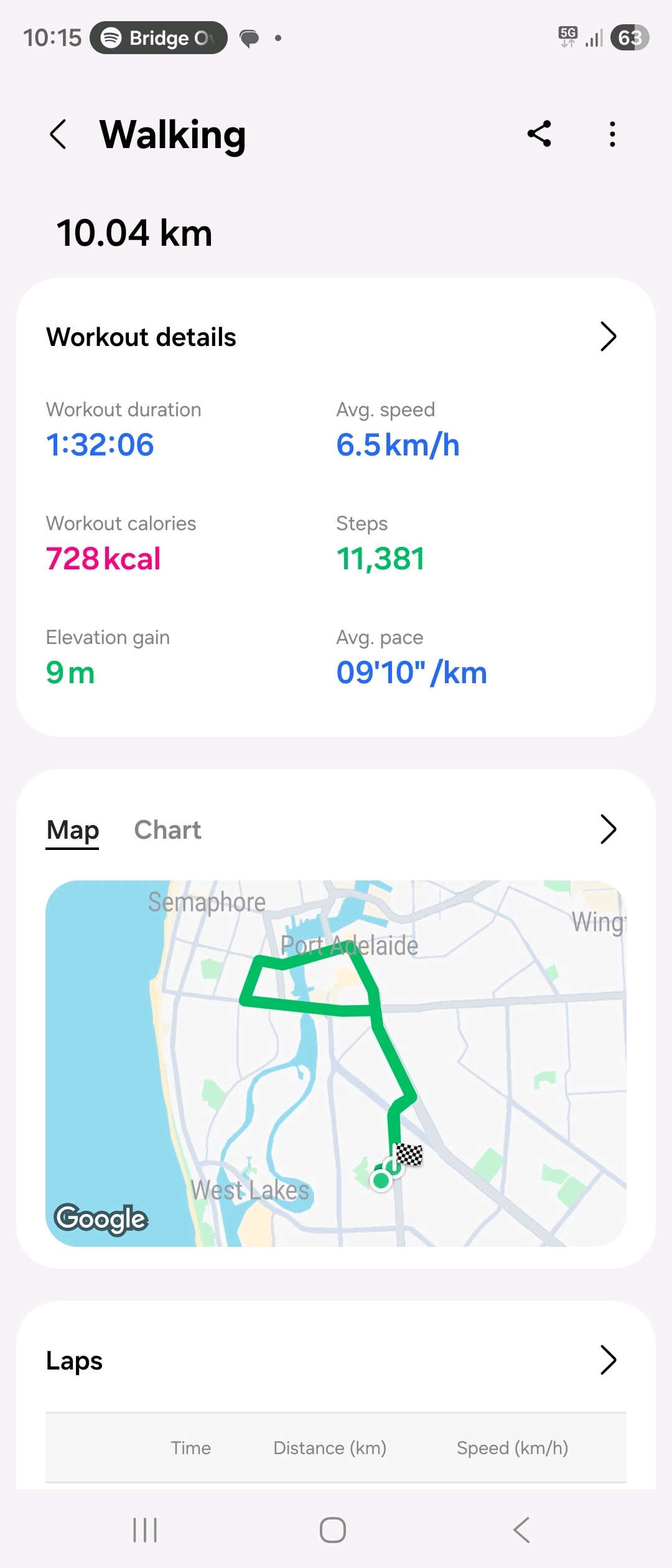The height and width of the screenshot is (1568, 672).
Task: Expand the map view with the chevron
Action: (x=608, y=829)
